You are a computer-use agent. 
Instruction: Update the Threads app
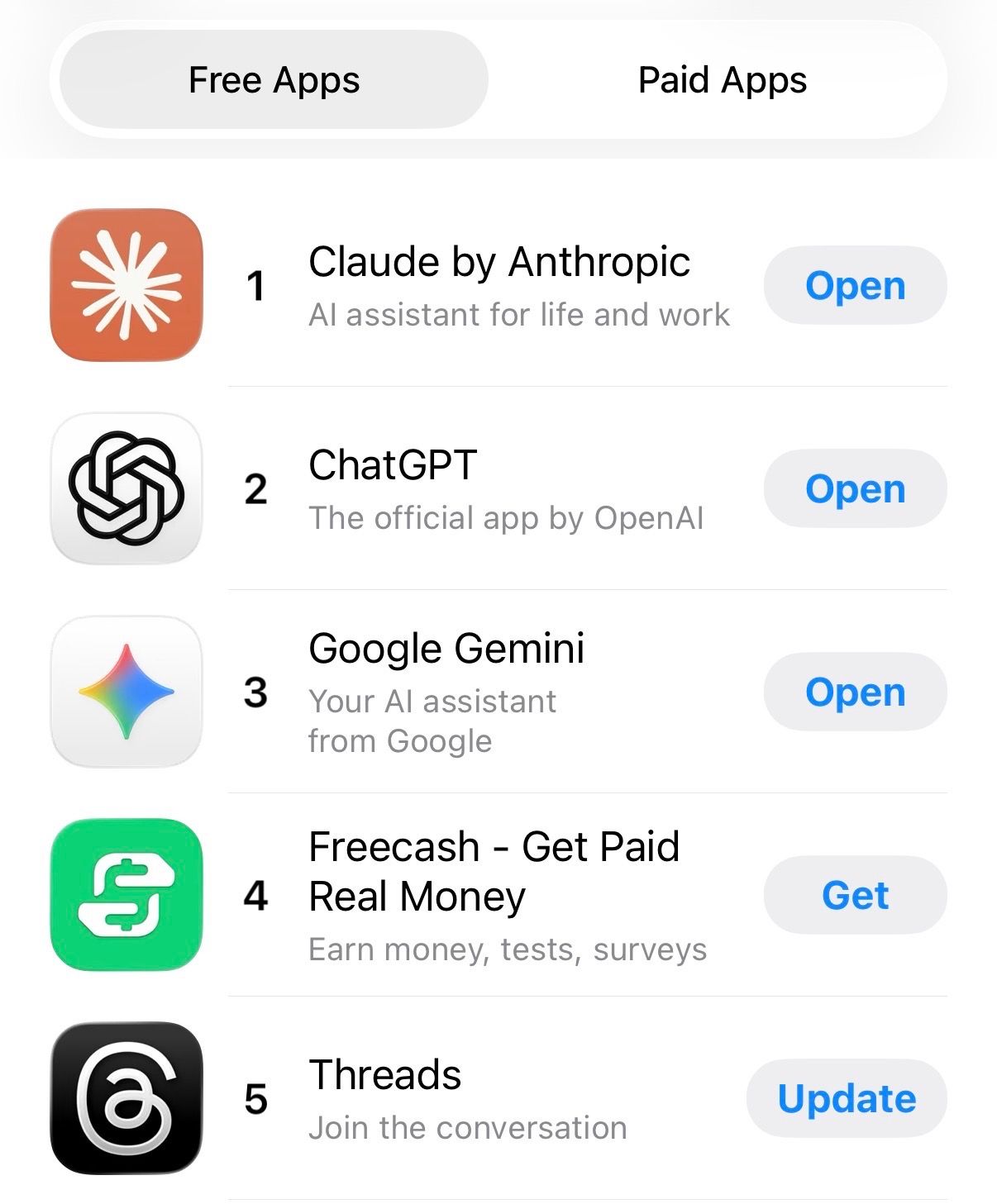pos(847,1098)
